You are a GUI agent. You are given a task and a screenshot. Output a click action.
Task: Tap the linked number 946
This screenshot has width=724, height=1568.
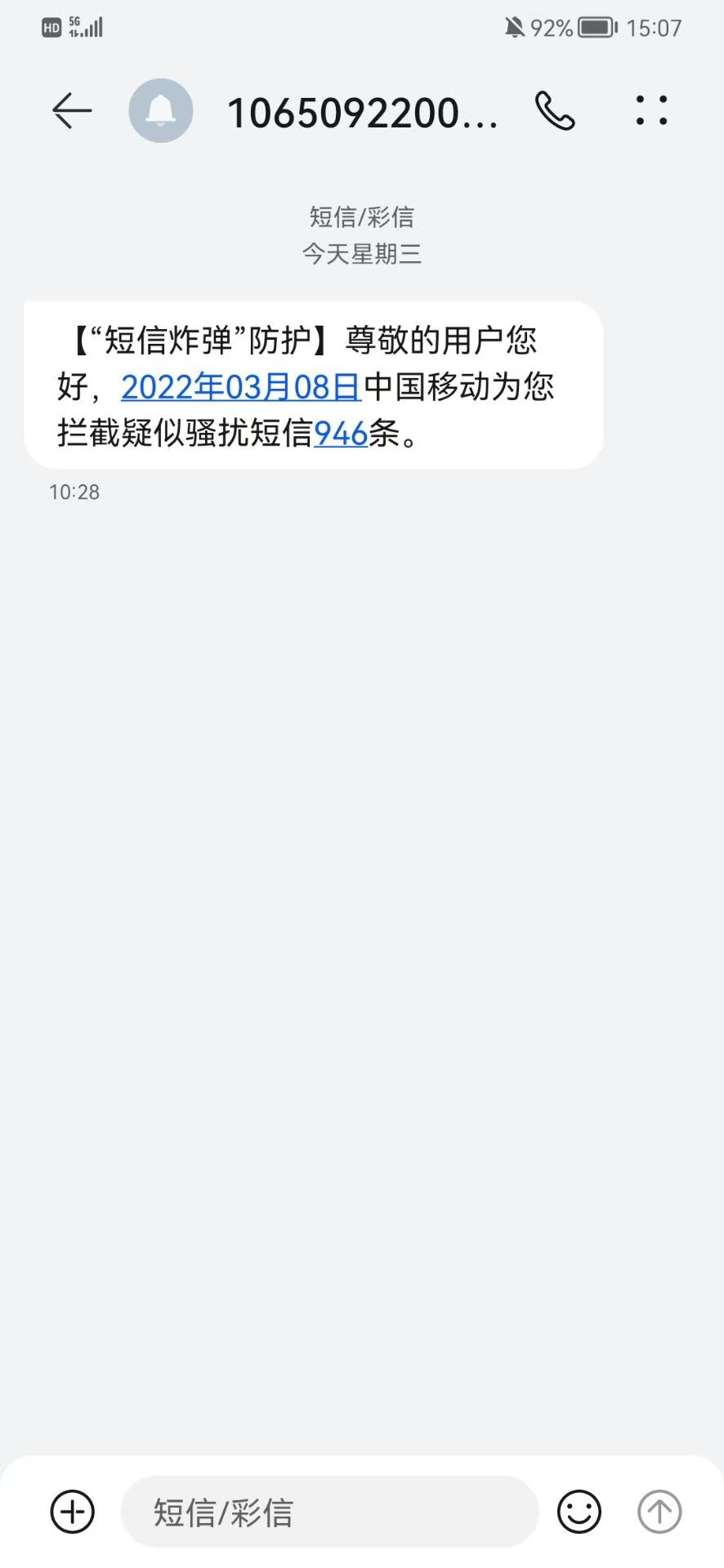point(341,434)
